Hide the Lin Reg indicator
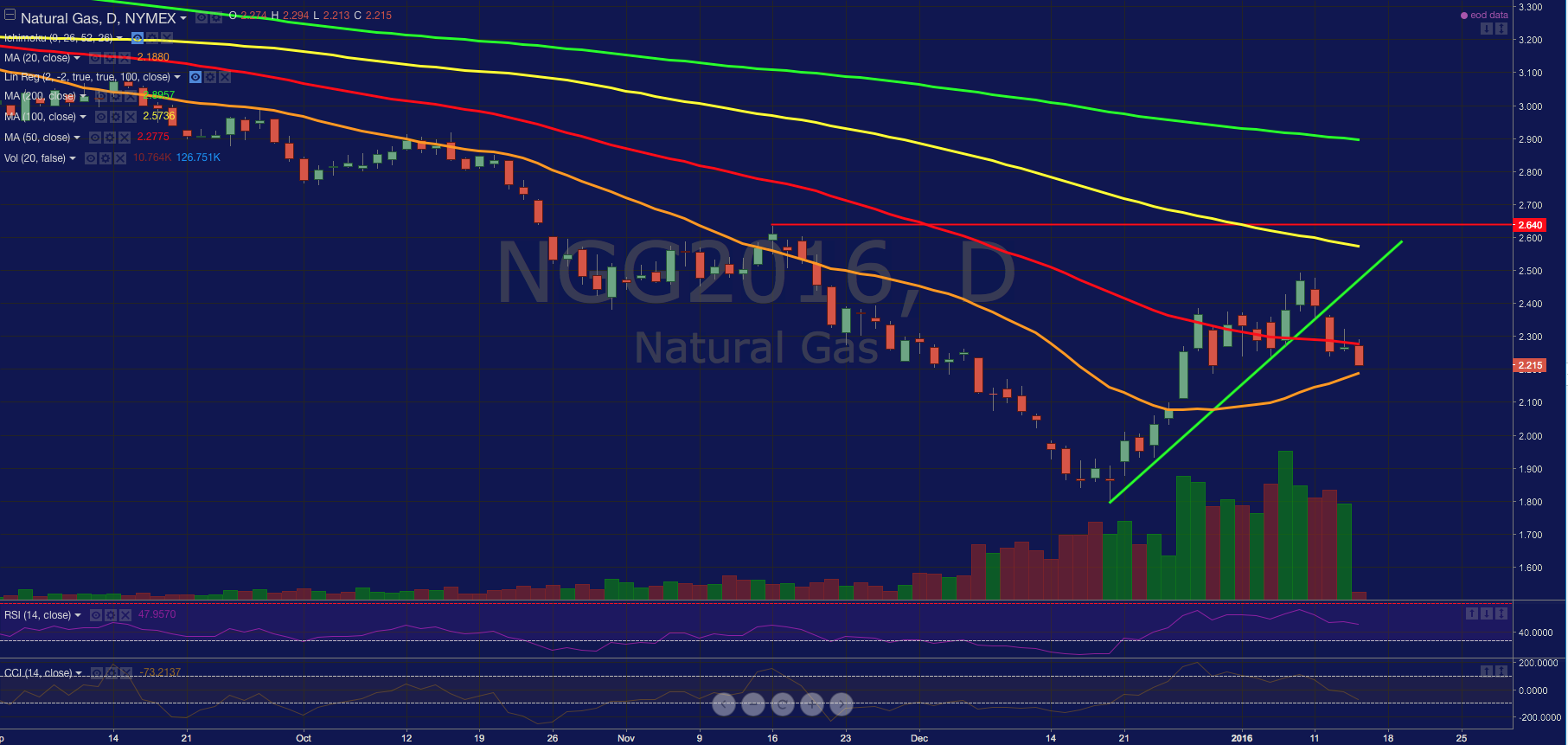The height and width of the screenshot is (745, 1568). click(195, 77)
